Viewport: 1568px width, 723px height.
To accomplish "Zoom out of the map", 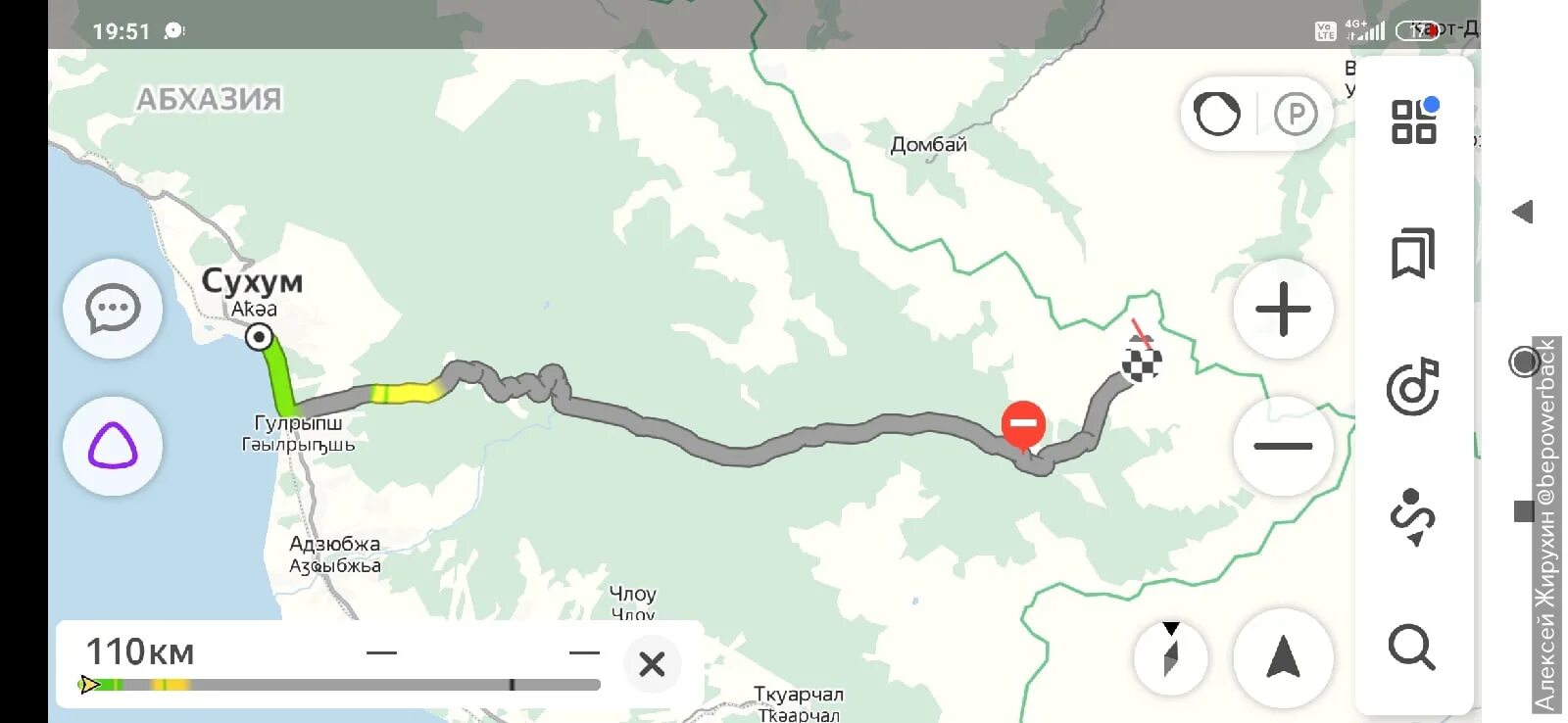I will [x=1282, y=447].
